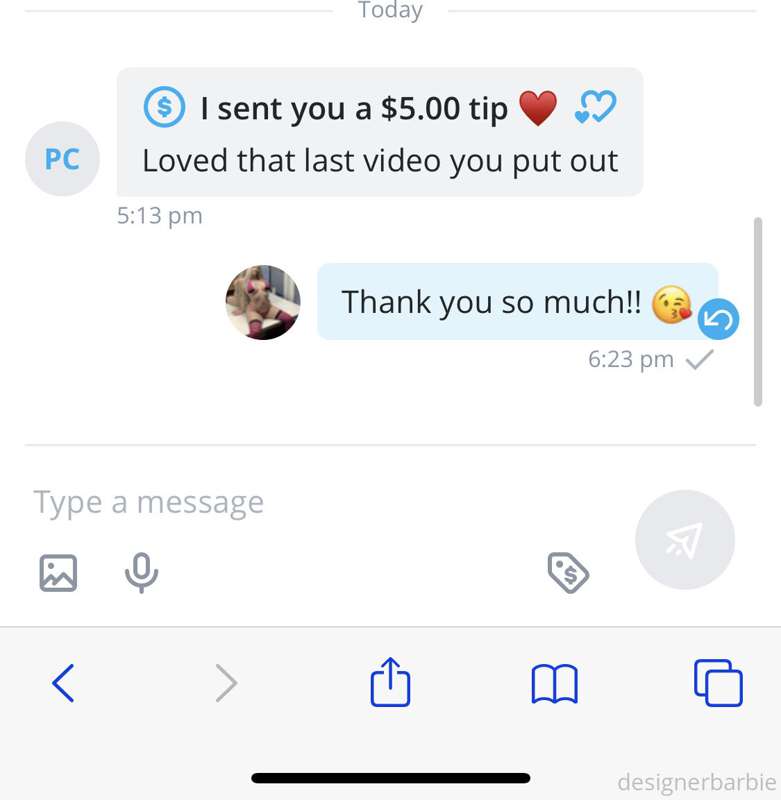Tap the Type a message field
The image size is (781, 800).
tap(300, 502)
